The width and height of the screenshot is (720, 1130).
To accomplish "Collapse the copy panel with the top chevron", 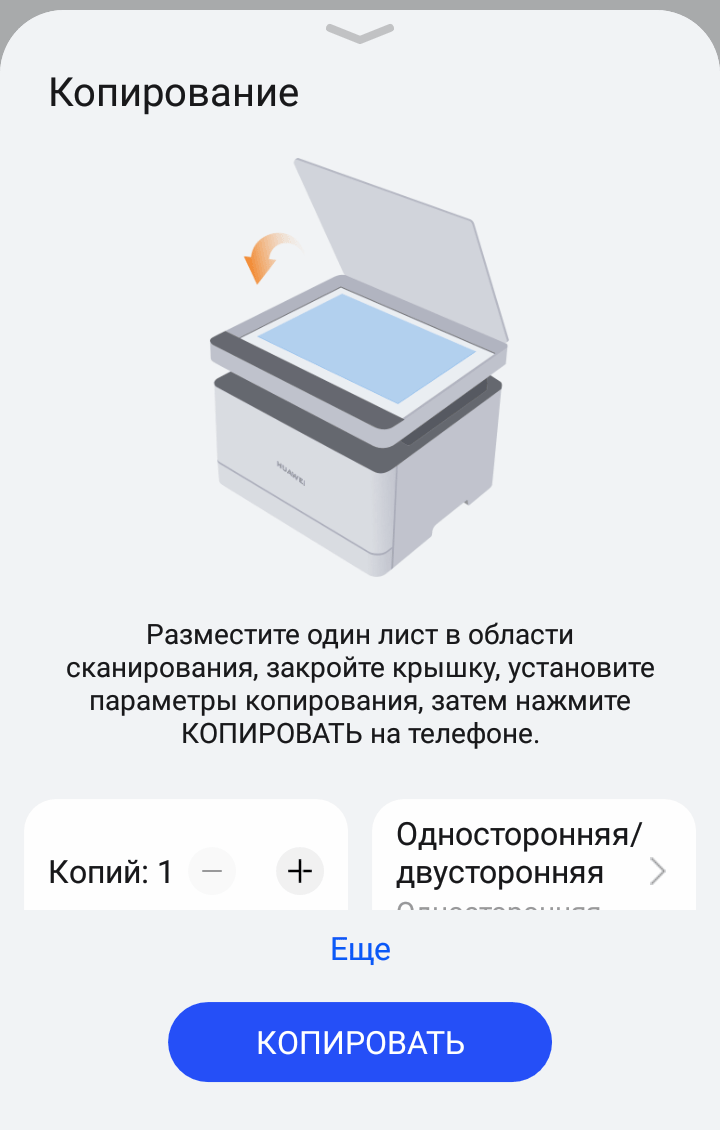I will [360, 33].
